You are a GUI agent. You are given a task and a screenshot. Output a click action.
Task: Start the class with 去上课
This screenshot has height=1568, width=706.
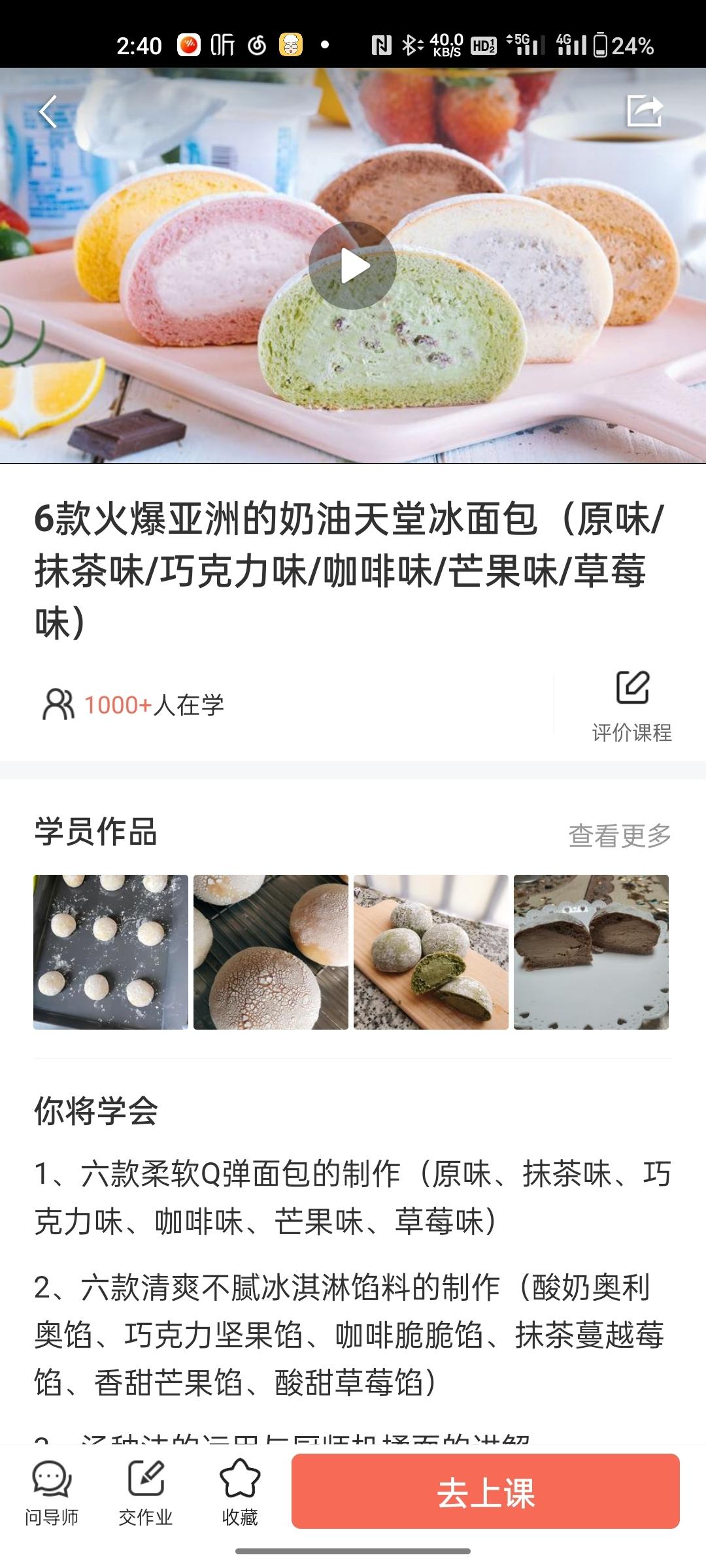[485, 1492]
